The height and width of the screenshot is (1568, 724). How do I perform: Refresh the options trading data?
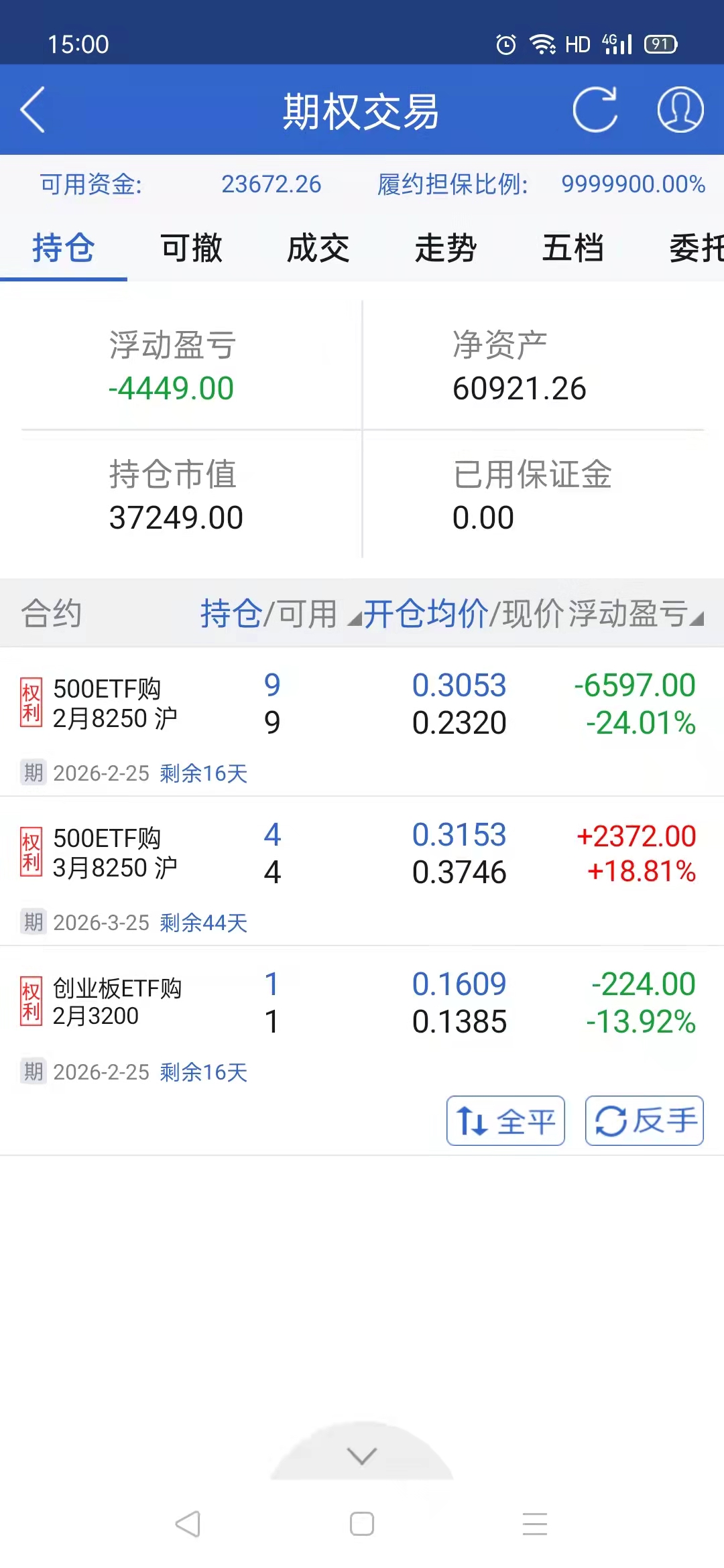pos(595,110)
